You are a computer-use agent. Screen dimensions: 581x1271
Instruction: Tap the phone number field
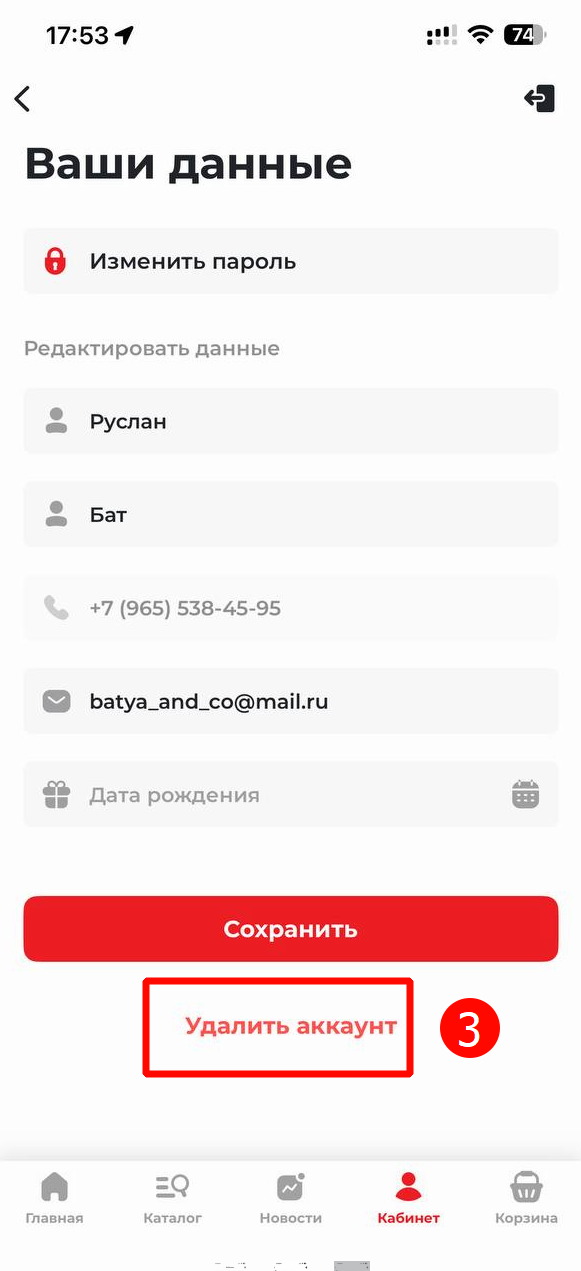click(291, 608)
